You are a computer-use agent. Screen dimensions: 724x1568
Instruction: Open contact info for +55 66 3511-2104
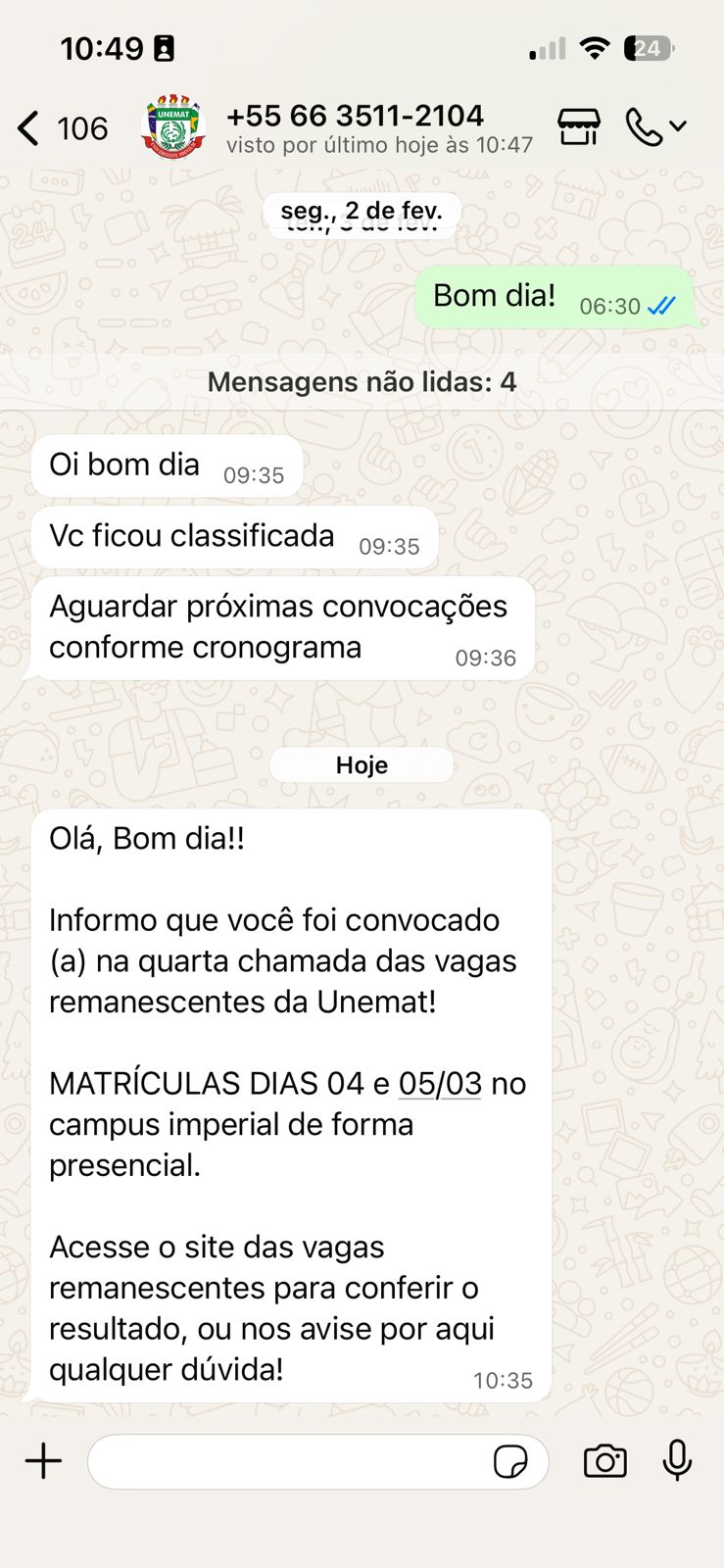click(355, 127)
